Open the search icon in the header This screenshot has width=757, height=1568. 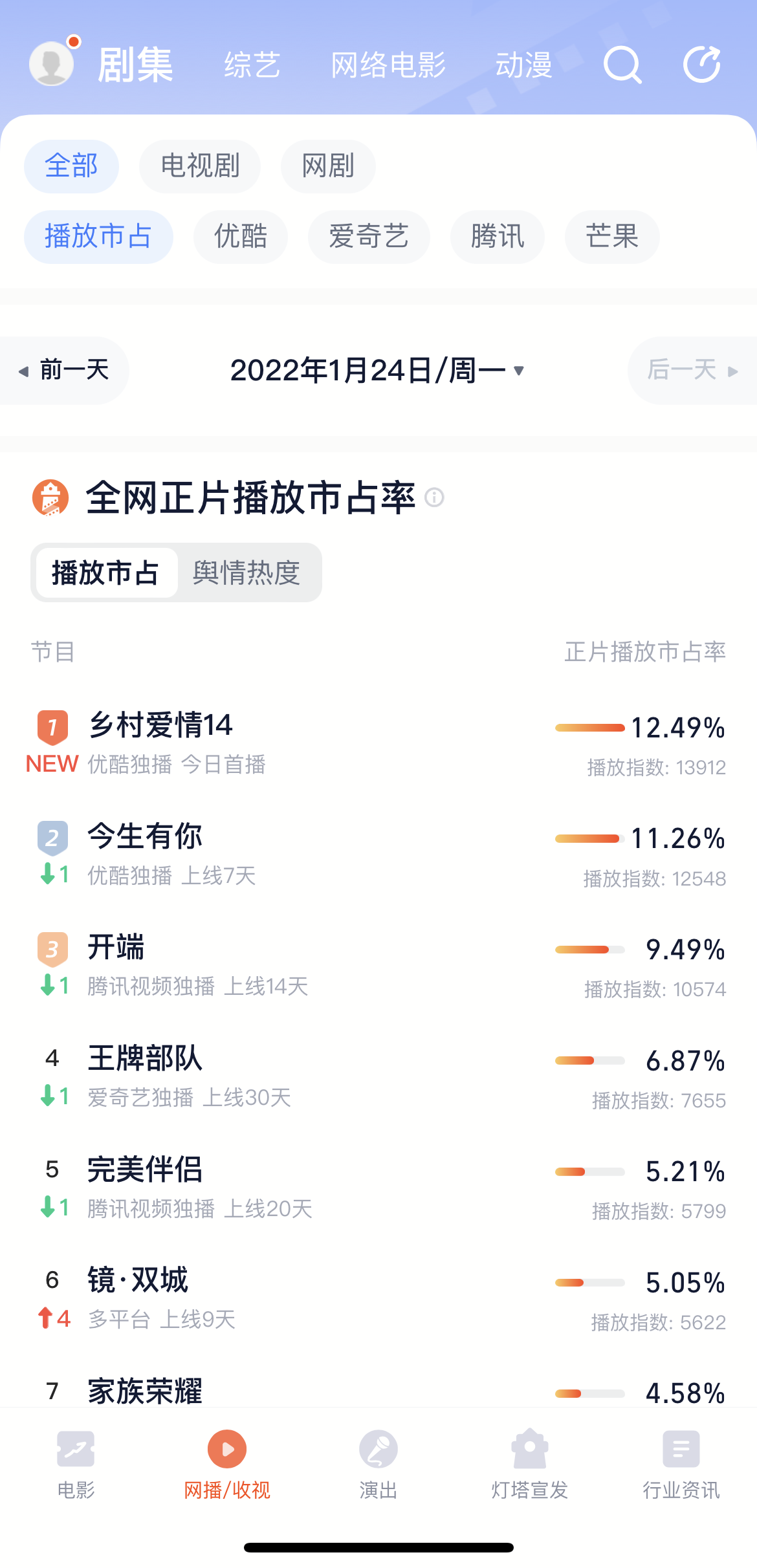click(622, 65)
